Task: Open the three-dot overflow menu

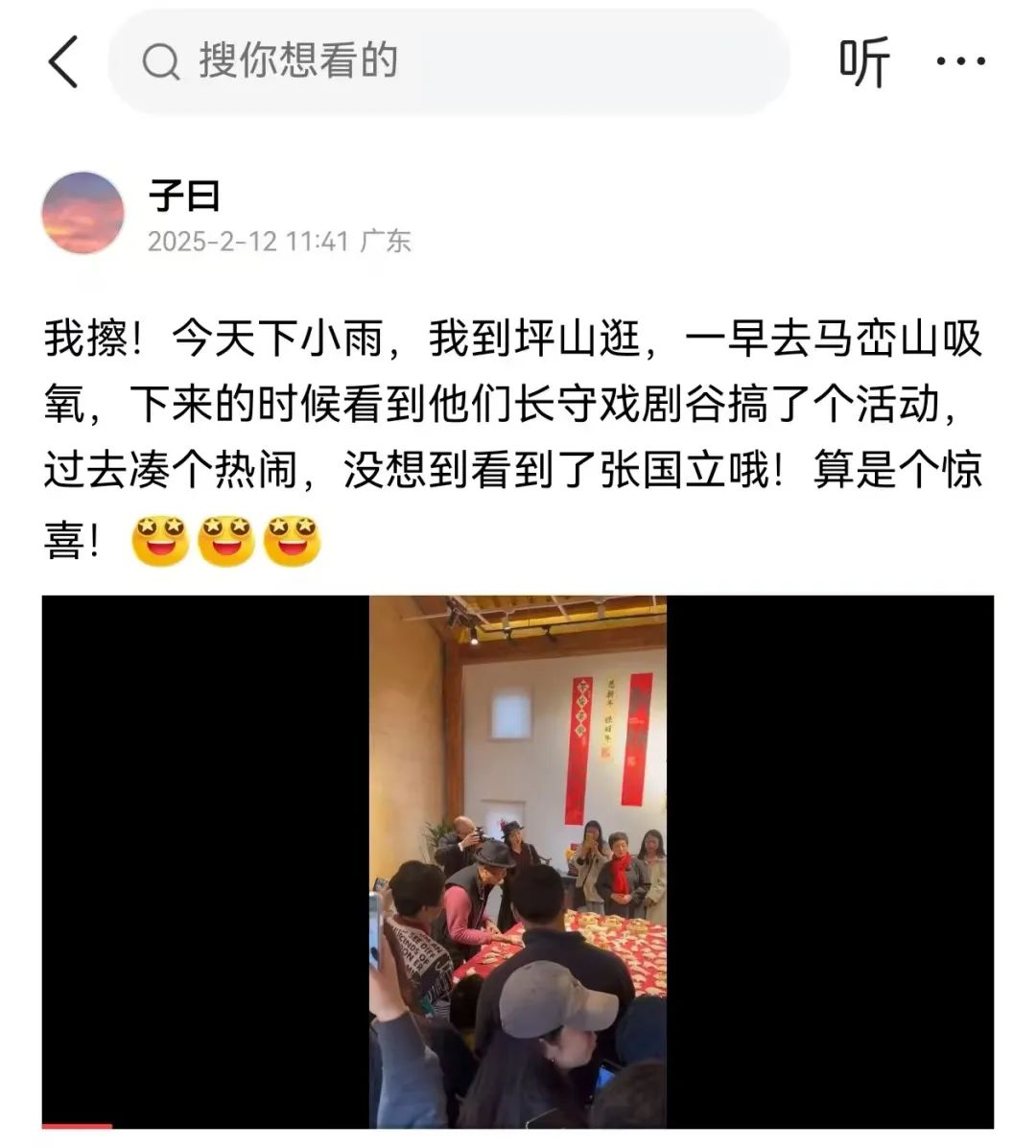Action: 960,62
